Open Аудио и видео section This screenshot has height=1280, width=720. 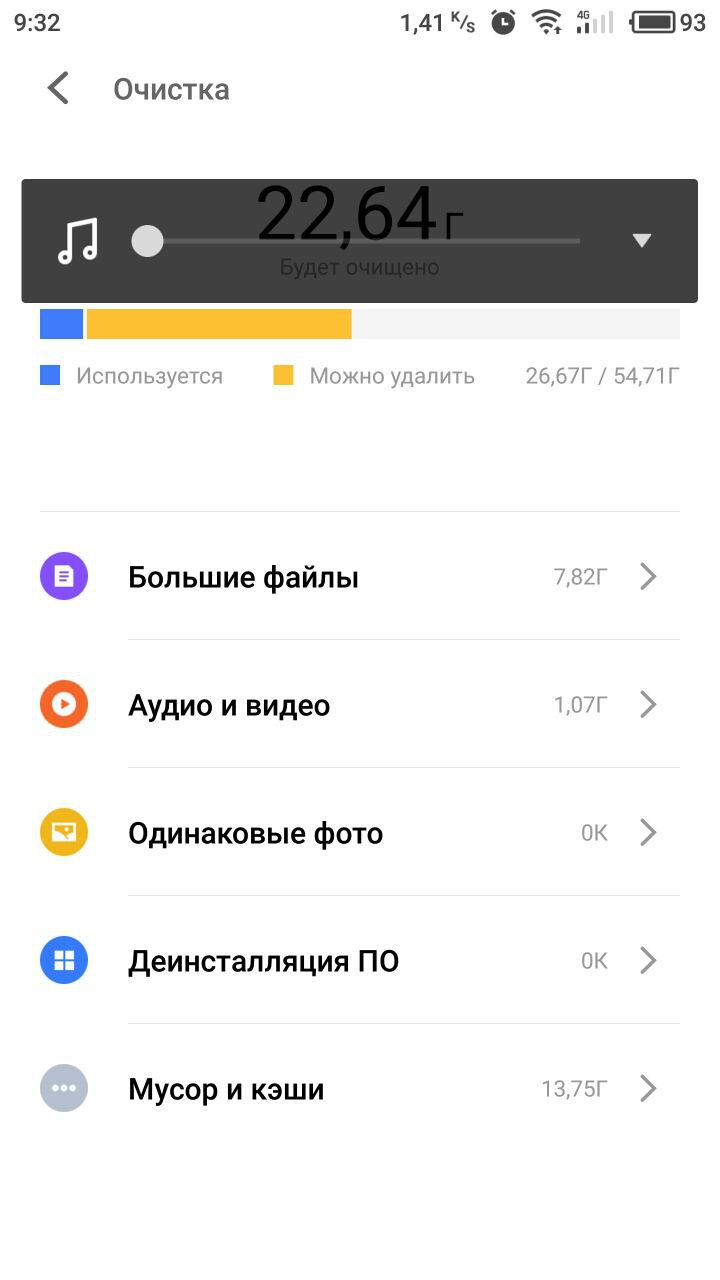click(x=360, y=705)
